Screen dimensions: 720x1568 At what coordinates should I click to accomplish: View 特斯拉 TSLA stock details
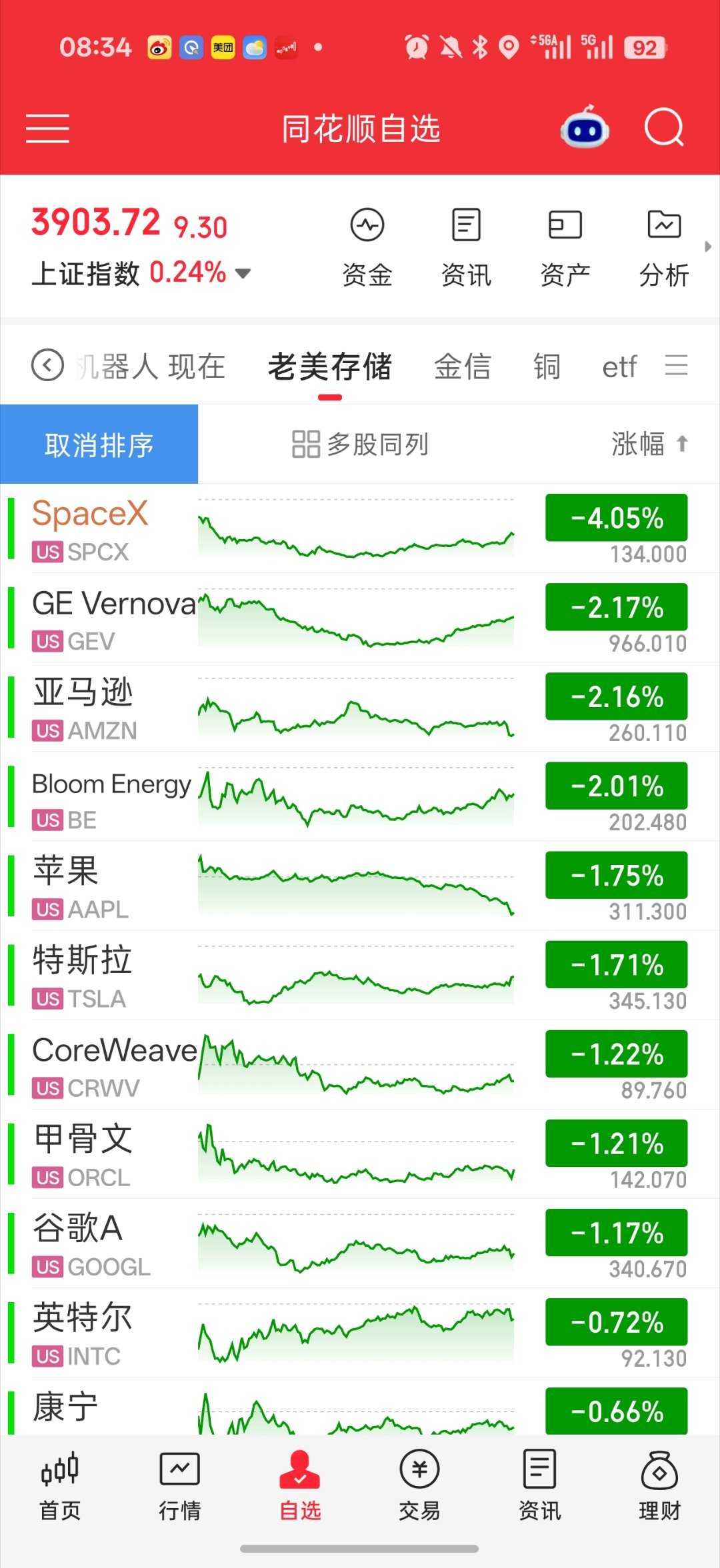coord(360,975)
